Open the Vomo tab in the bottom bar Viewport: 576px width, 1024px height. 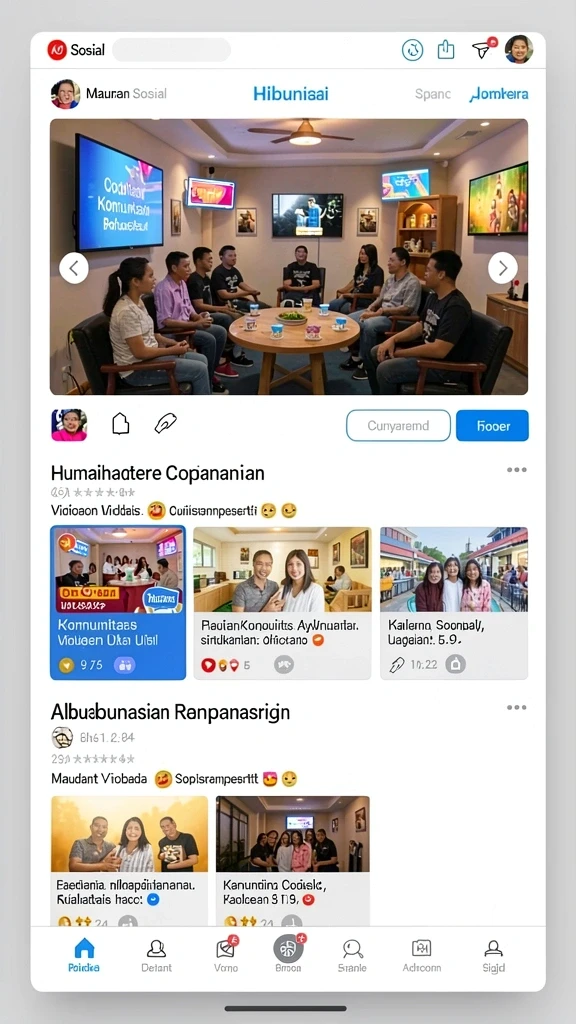coord(226,956)
